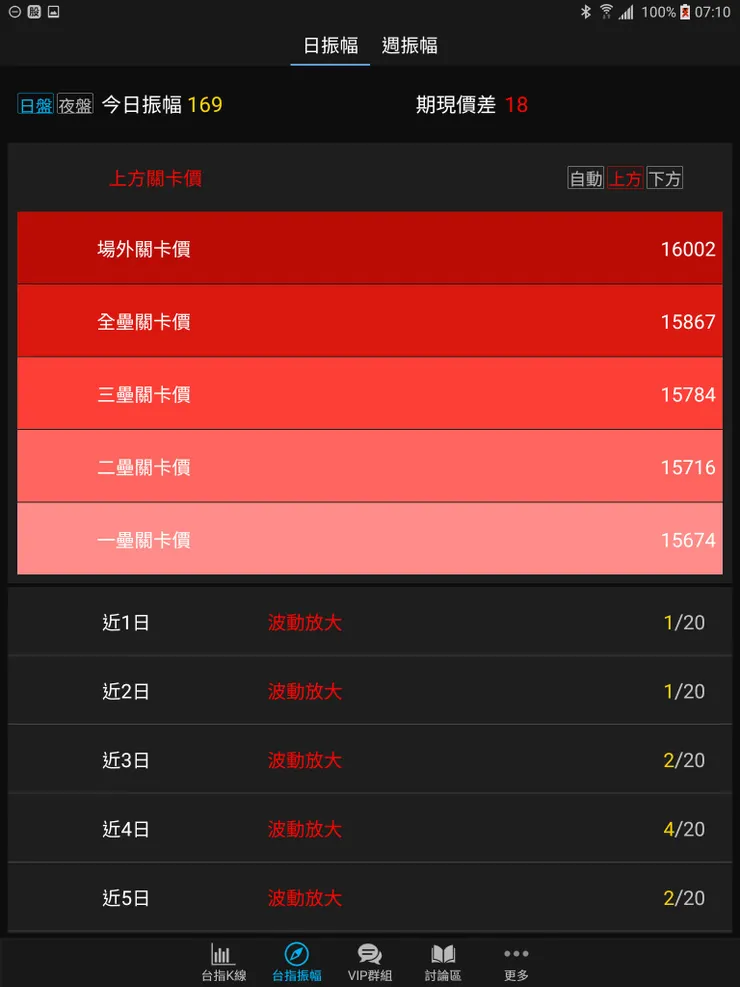740x987 pixels.
Task: Tap the Bluetooth icon in status bar
Action: [585, 13]
